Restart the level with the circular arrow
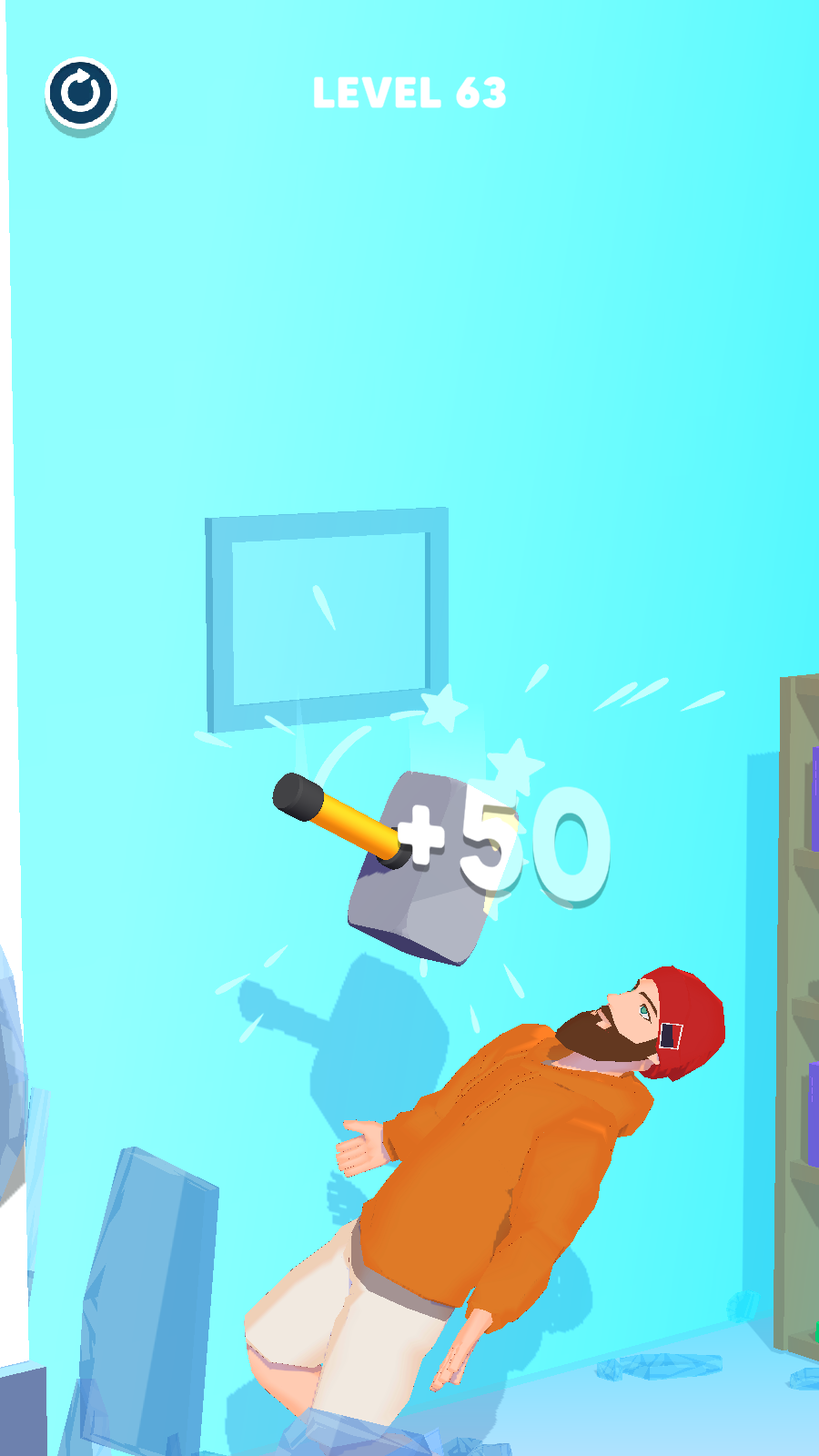The image size is (819, 1456). [x=81, y=93]
